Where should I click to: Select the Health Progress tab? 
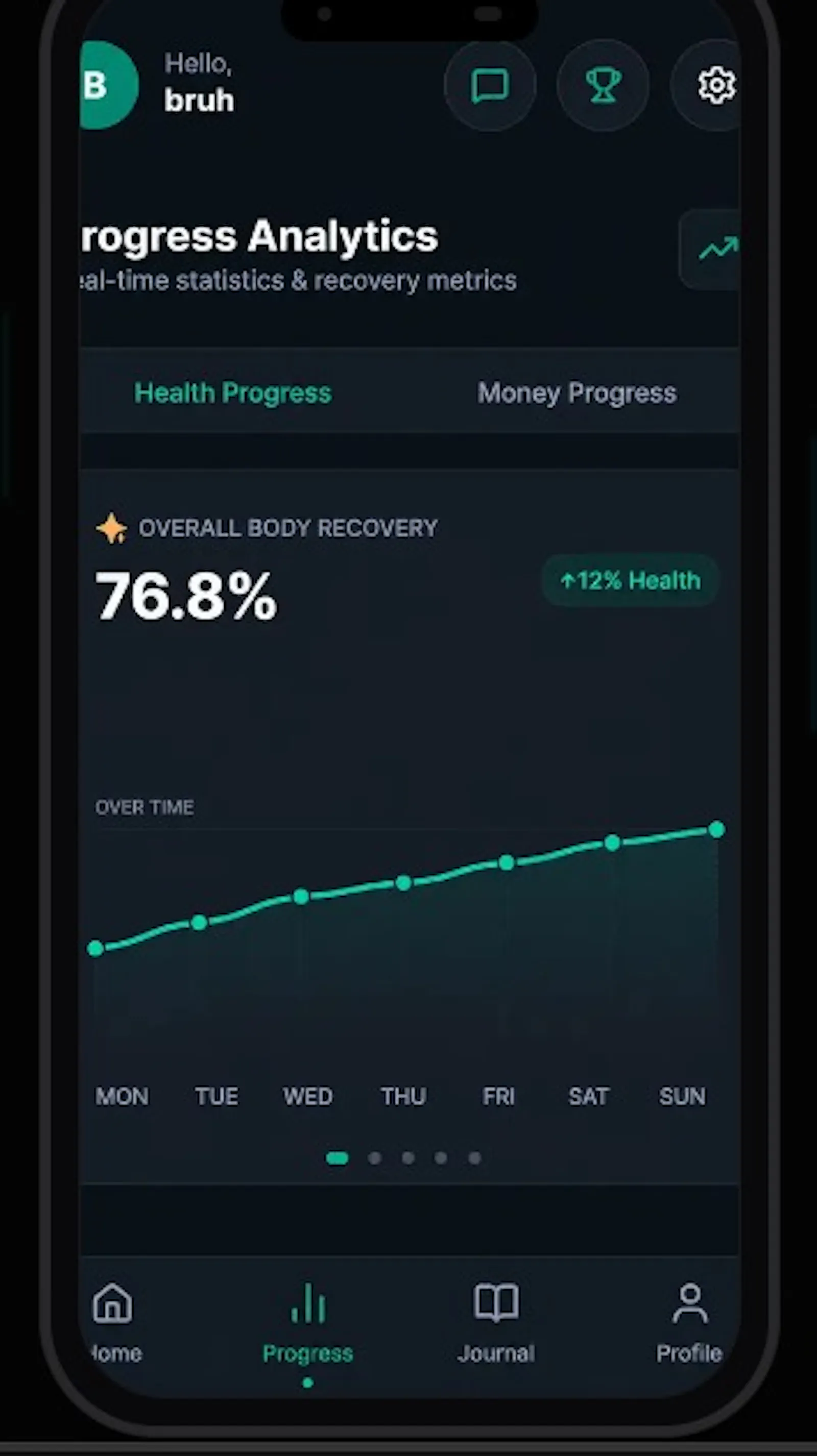232,393
